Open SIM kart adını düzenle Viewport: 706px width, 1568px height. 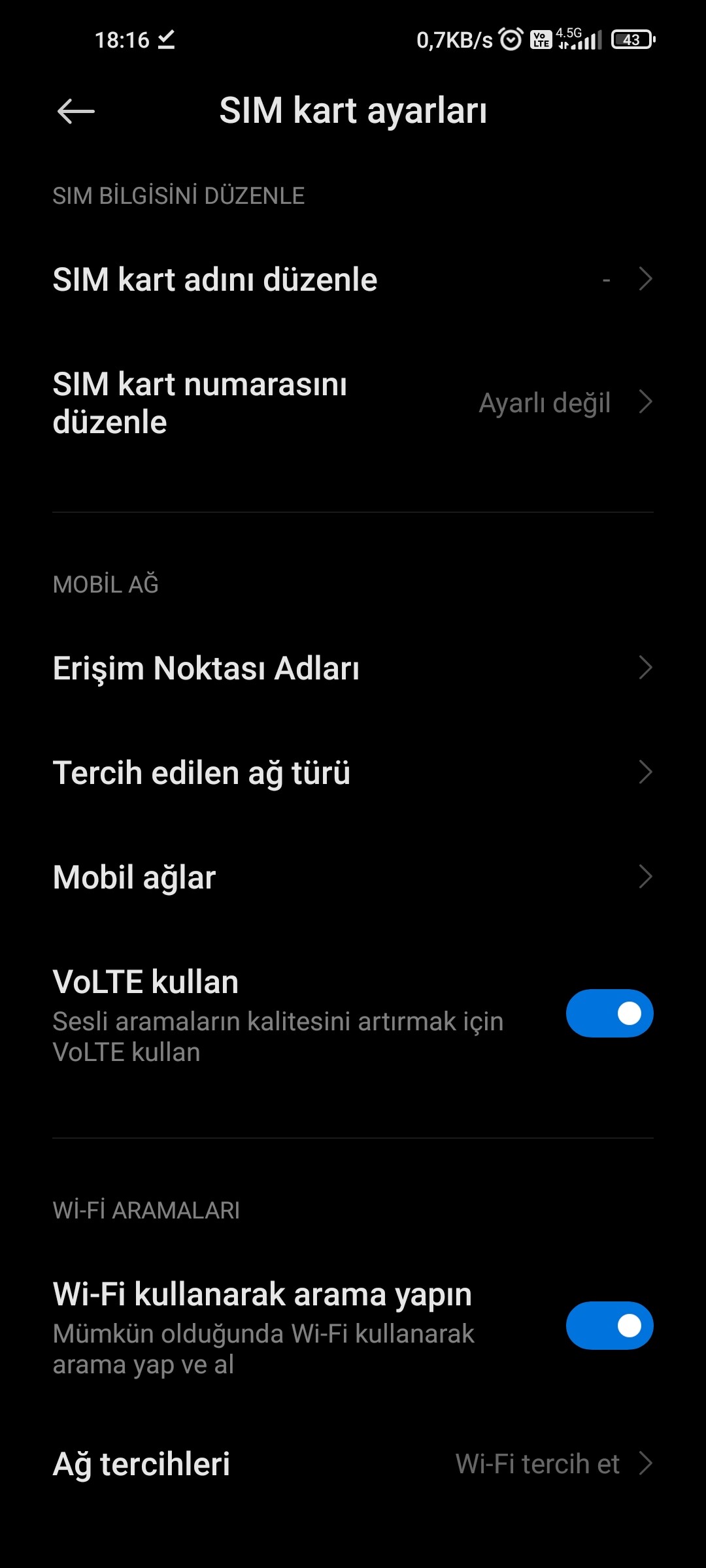353,279
